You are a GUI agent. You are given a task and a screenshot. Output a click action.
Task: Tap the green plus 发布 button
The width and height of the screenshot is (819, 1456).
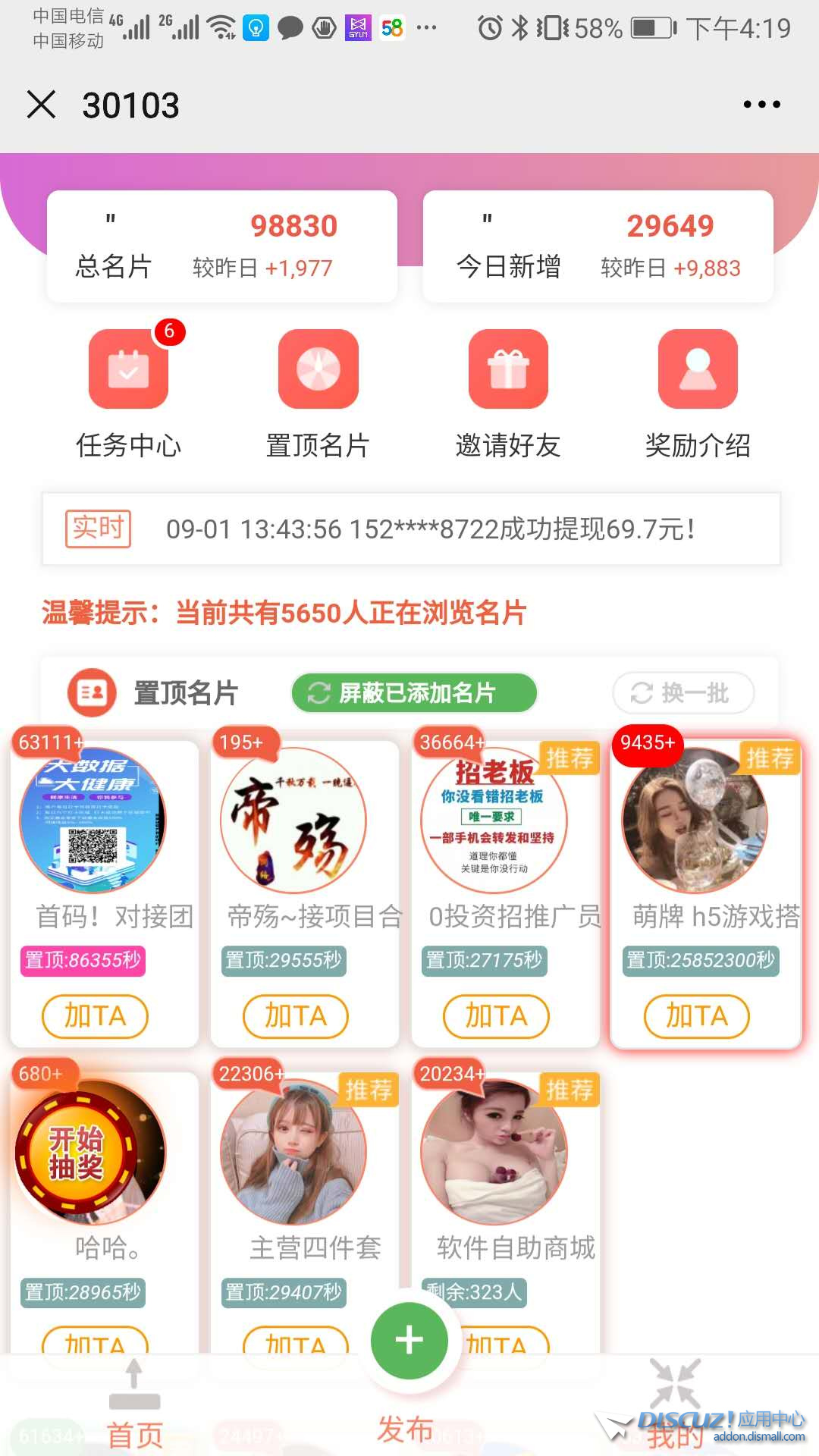(x=409, y=1341)
